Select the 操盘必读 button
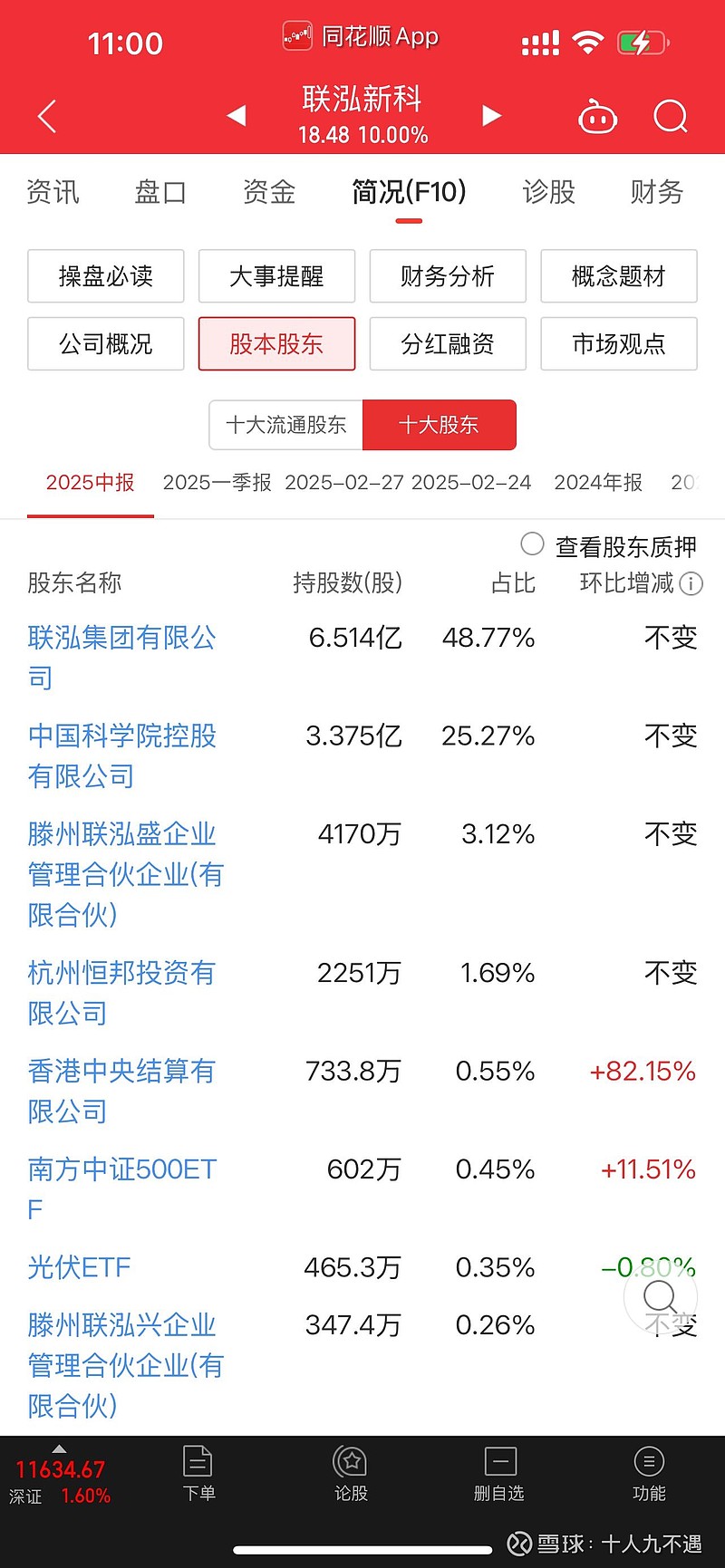 tap(106, 276)
